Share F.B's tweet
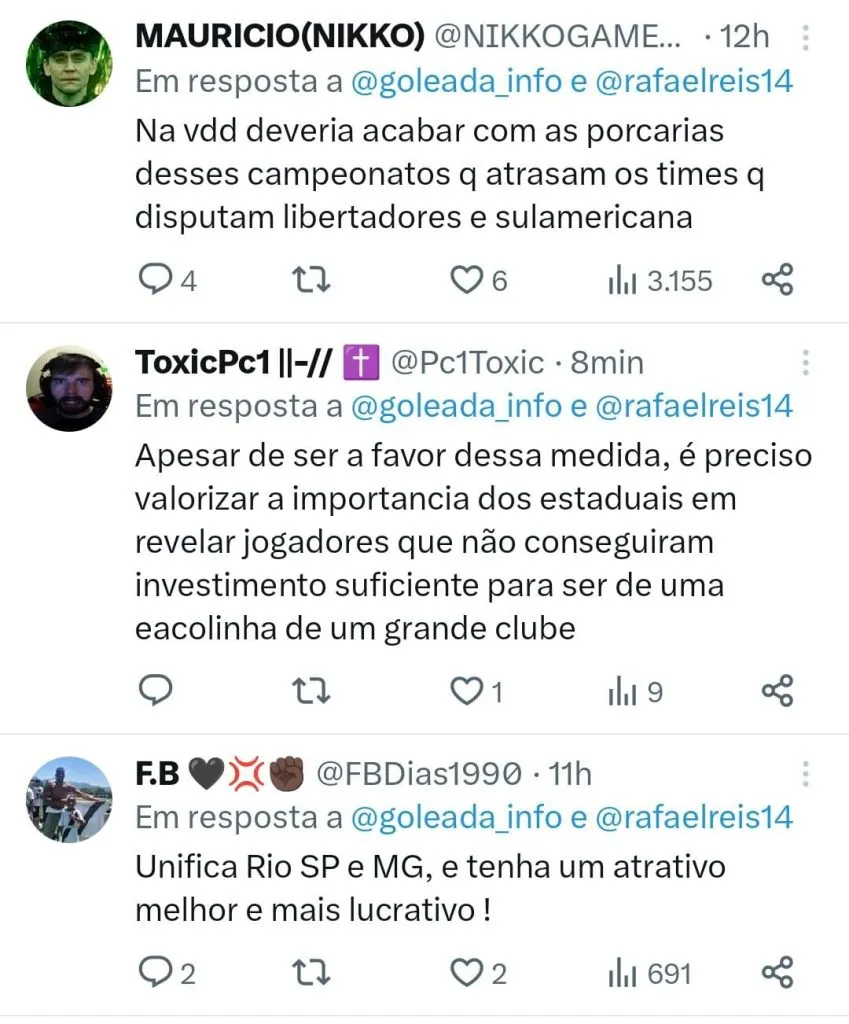 777,972
